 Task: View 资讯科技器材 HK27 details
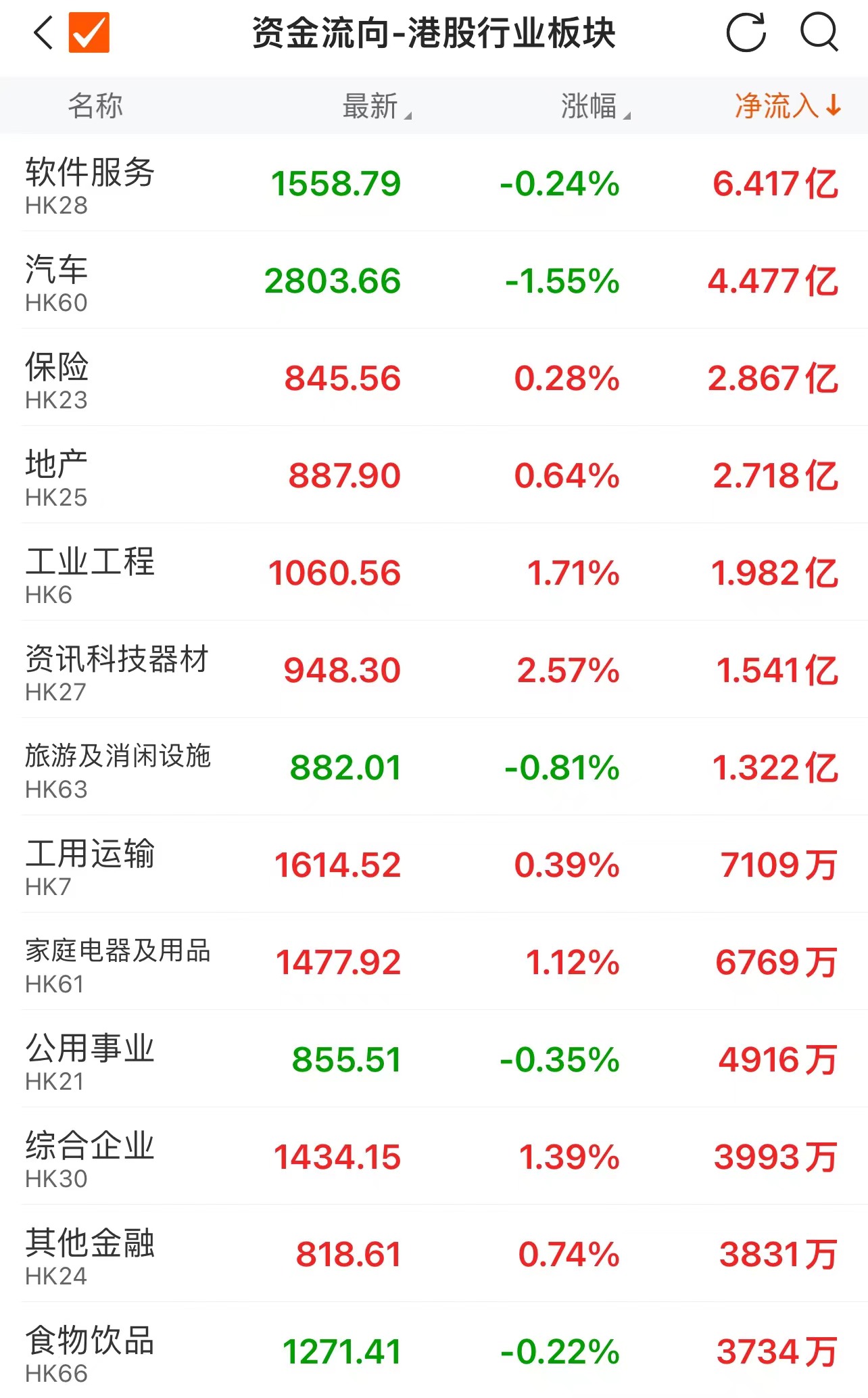(433, 671)
